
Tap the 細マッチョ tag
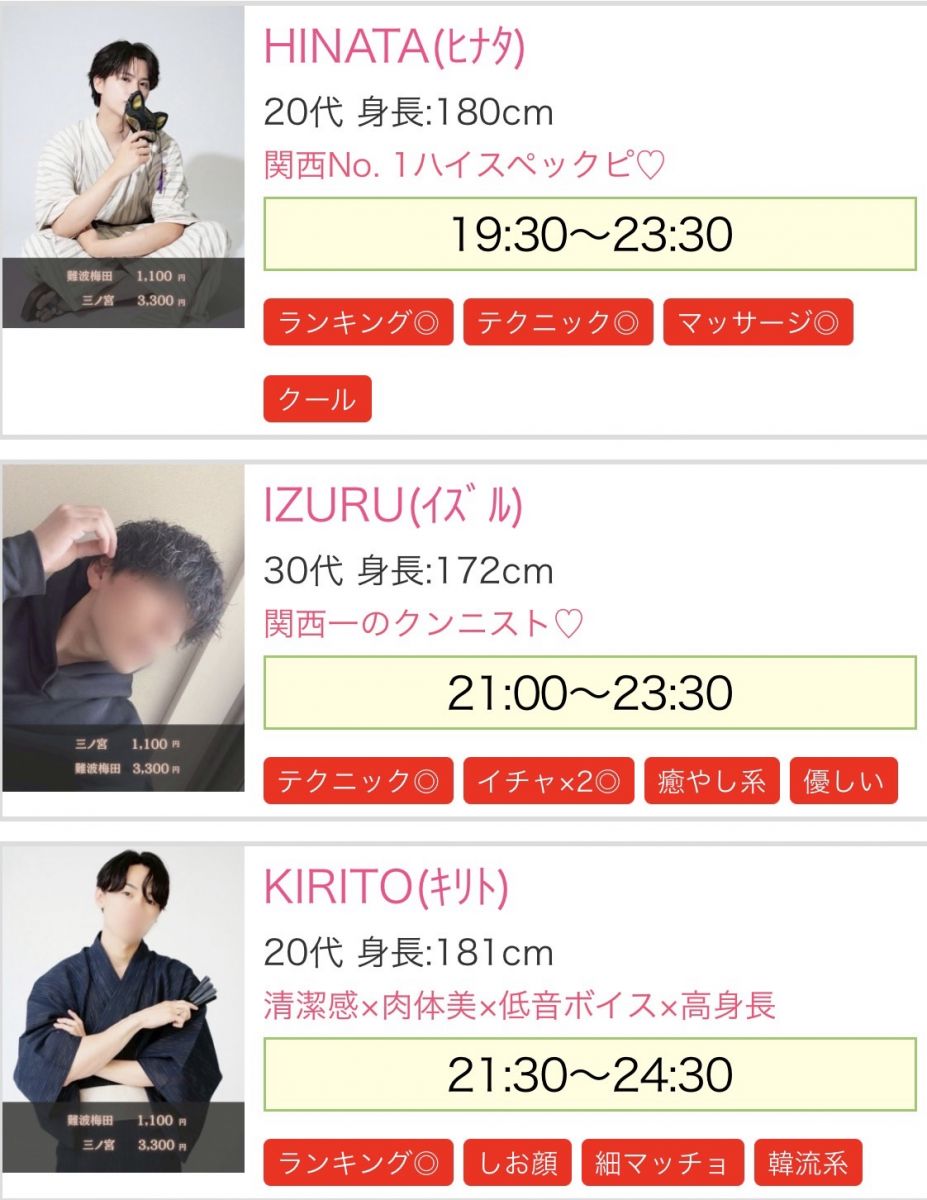[662, 1163]
